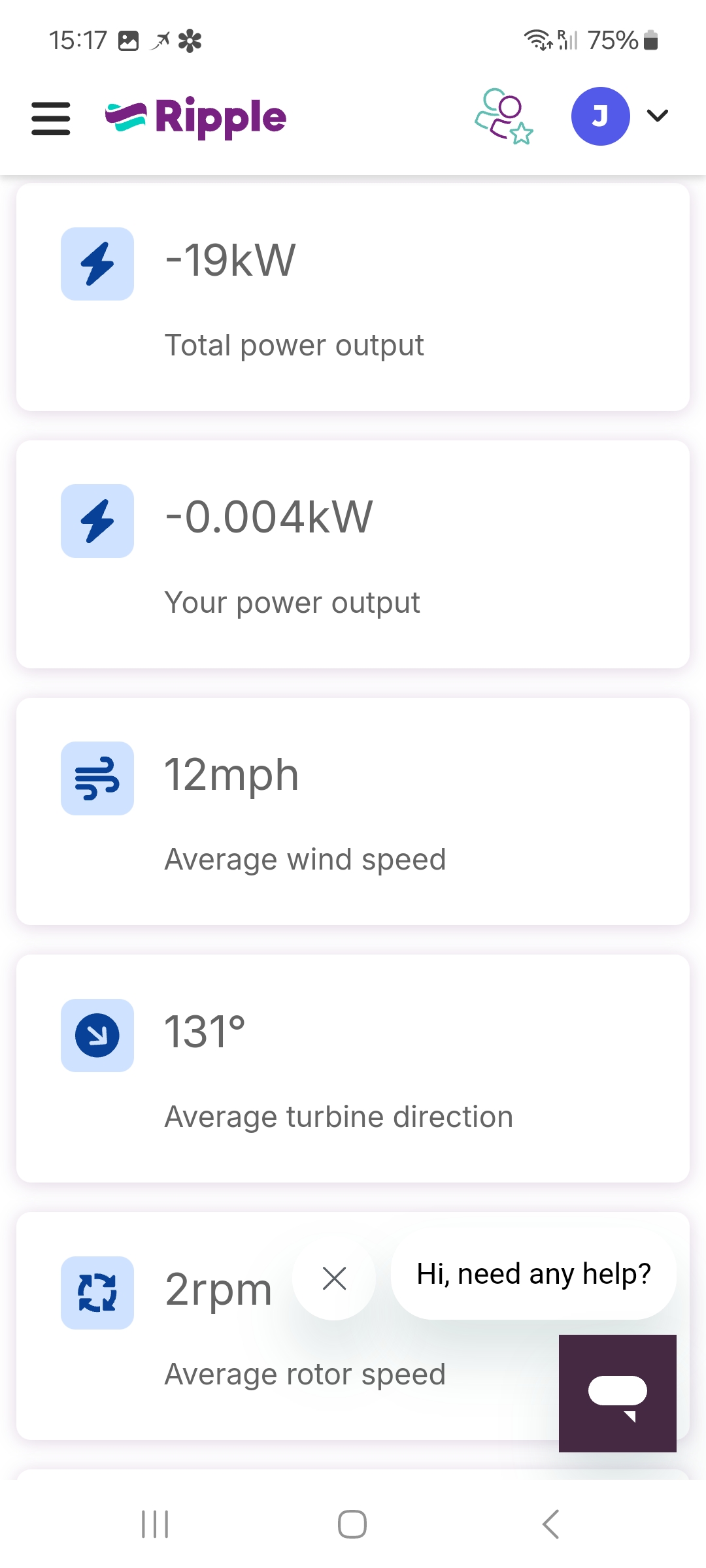Dismiss the help prompt bubble

(x=334, y=1279)
